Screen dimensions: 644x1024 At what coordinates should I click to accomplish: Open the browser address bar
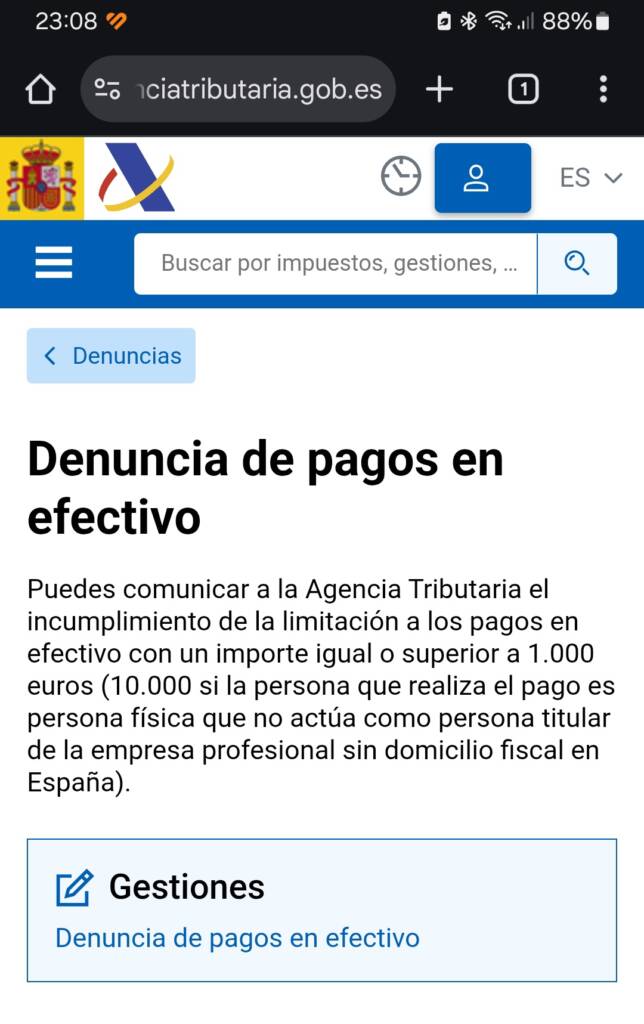pos(238,89)
